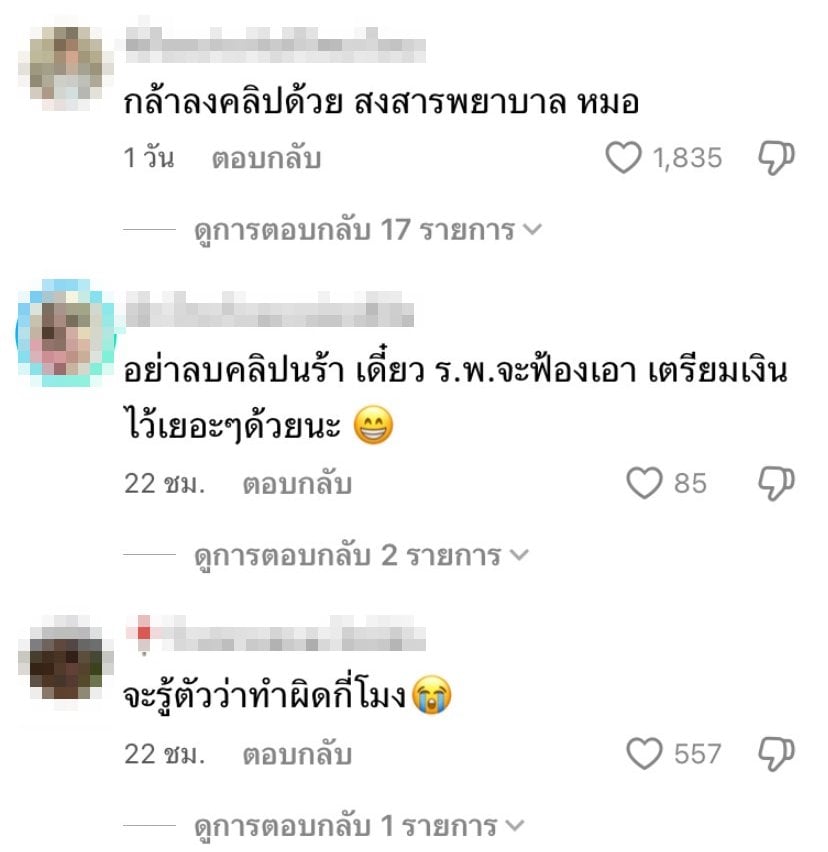Expand ดูการตอบกลับ 2 รายการ replies

[x=359, y=555]
